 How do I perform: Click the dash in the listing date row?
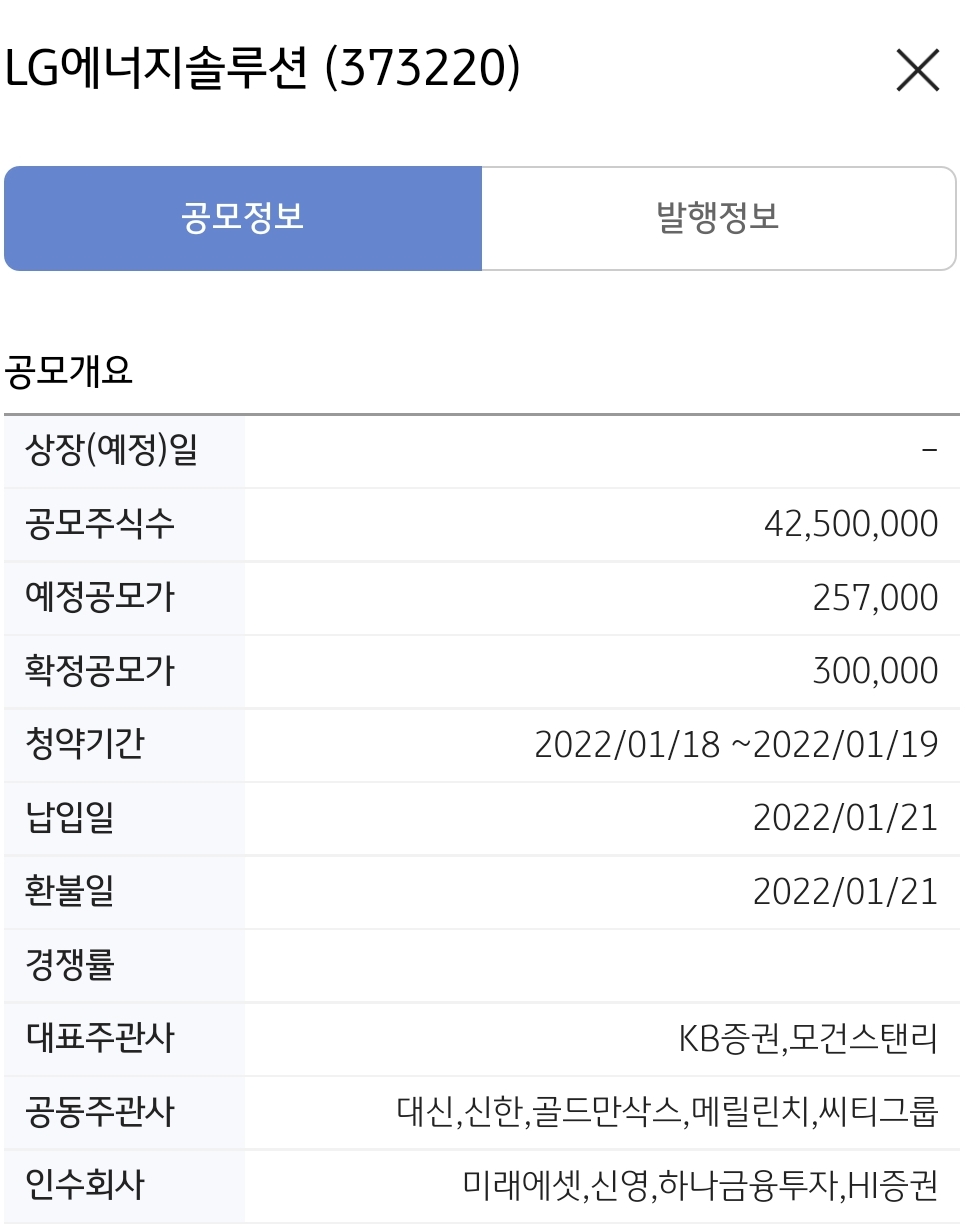pos(930,450)
